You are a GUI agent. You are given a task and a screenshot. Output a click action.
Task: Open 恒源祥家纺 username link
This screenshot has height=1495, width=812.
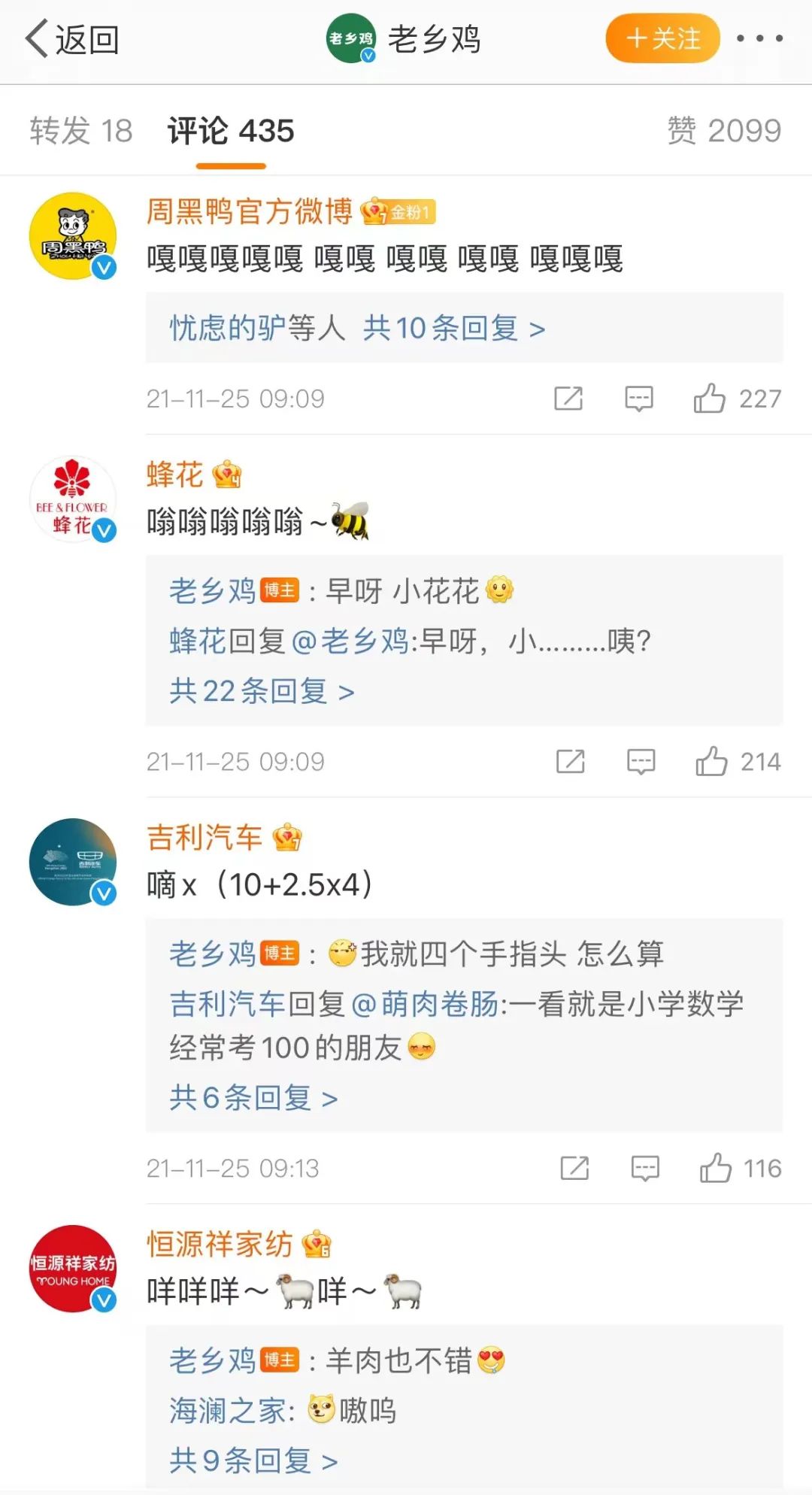click(220, 1244)
